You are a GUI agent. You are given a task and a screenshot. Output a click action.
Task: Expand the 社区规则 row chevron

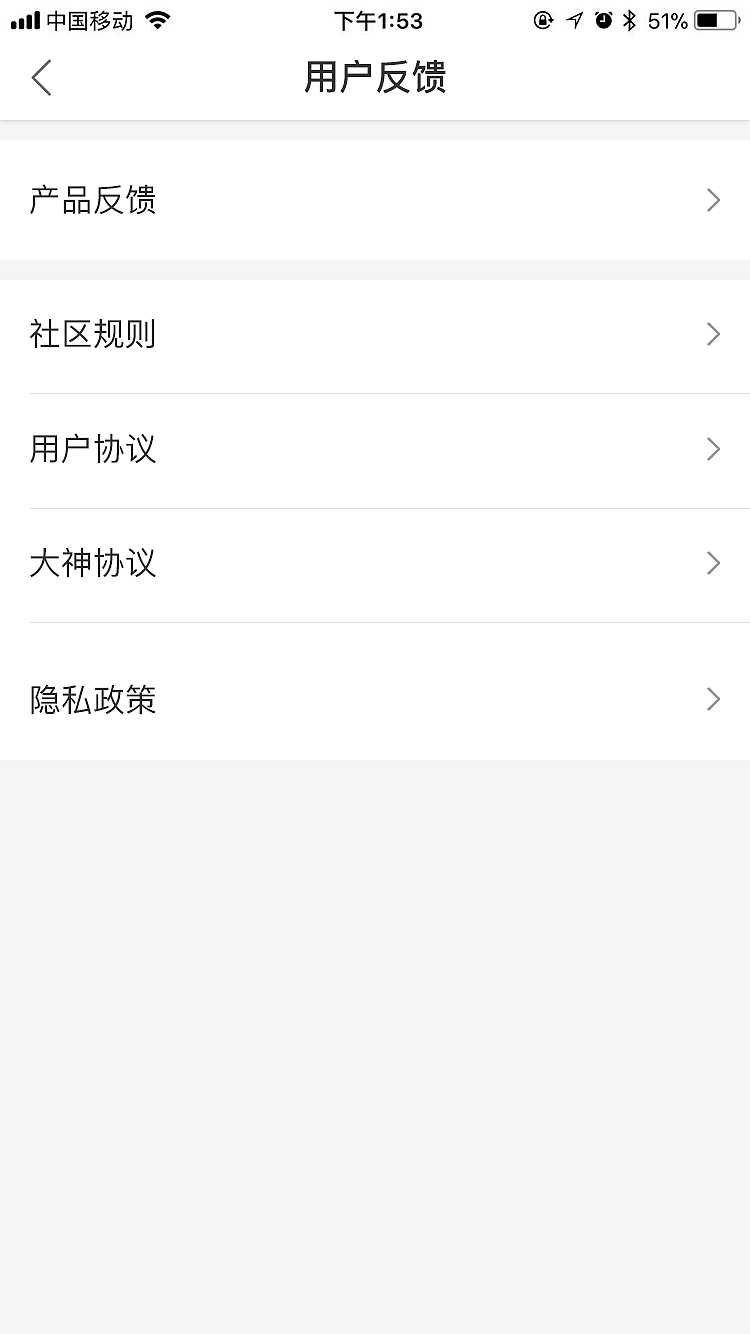pos(713,334)
